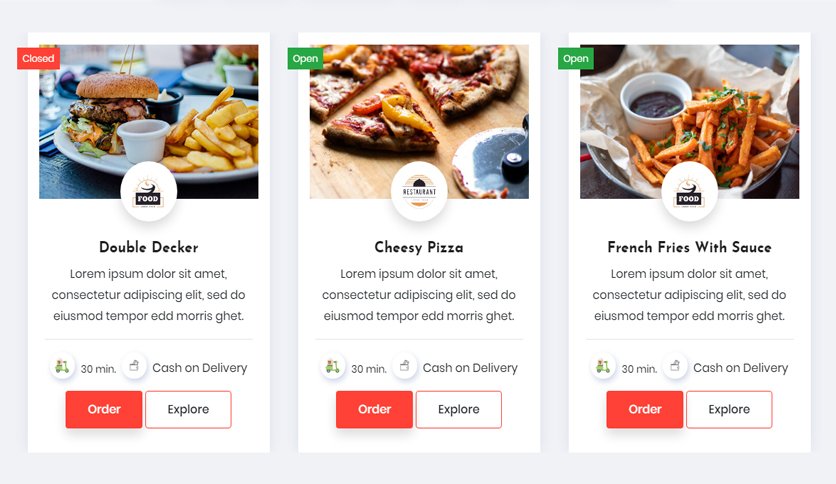
Task: Open the Cheesy Pizza photo
Action: [x=418, y=110]
